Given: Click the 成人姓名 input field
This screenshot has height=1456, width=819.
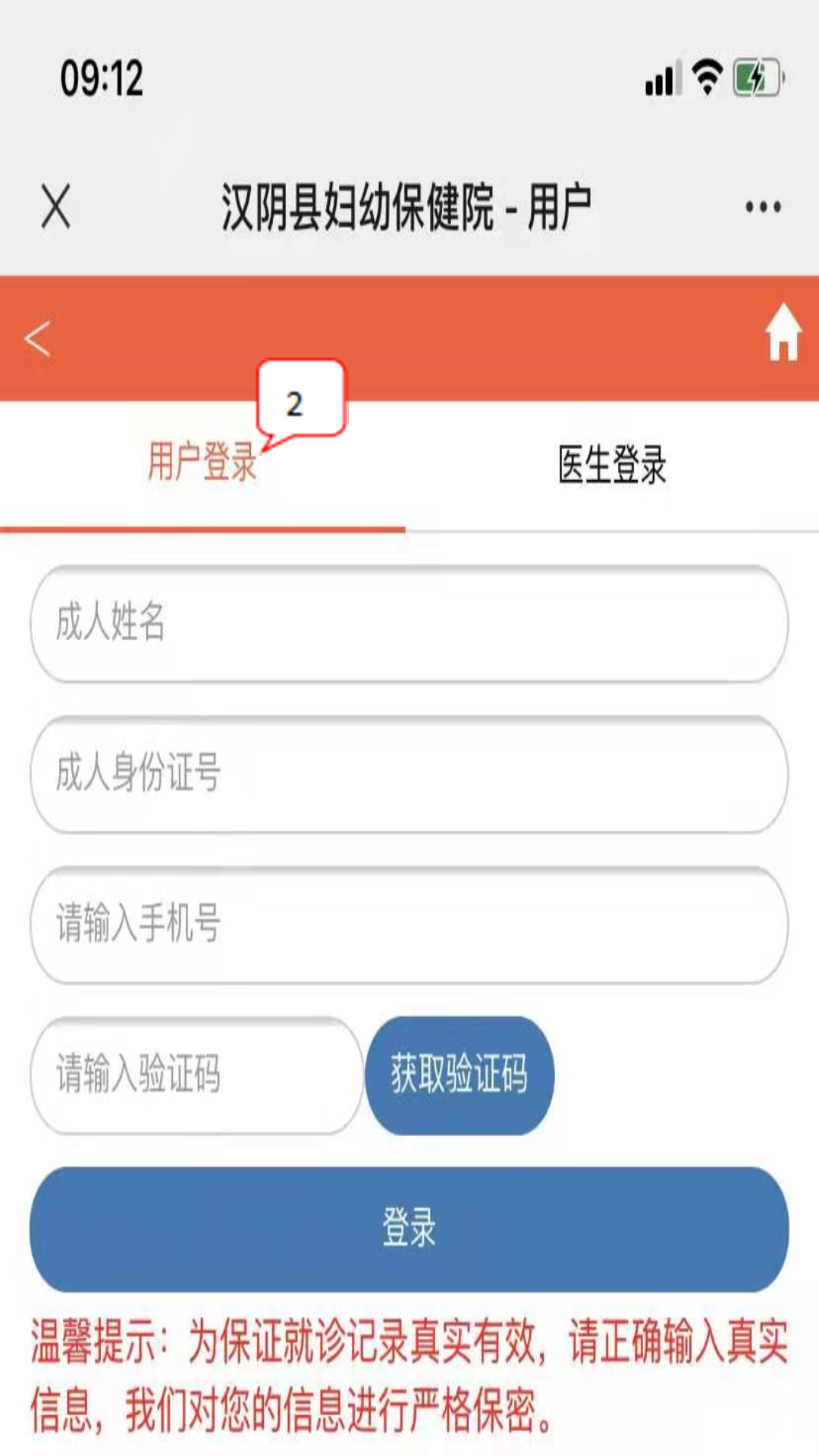Looking at the screenshot, I should [409, 623].
